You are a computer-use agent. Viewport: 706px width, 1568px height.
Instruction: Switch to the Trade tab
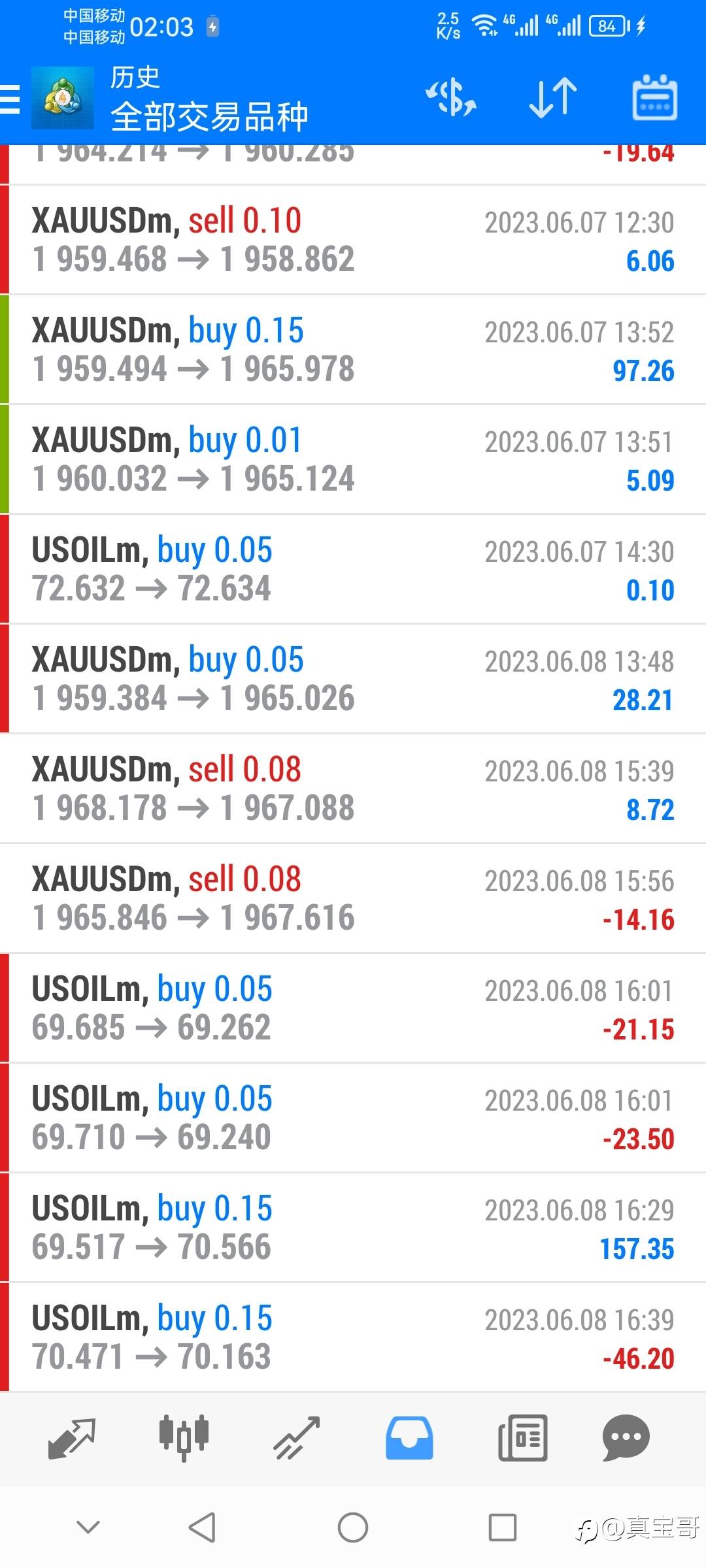[x=297, y=1438]
